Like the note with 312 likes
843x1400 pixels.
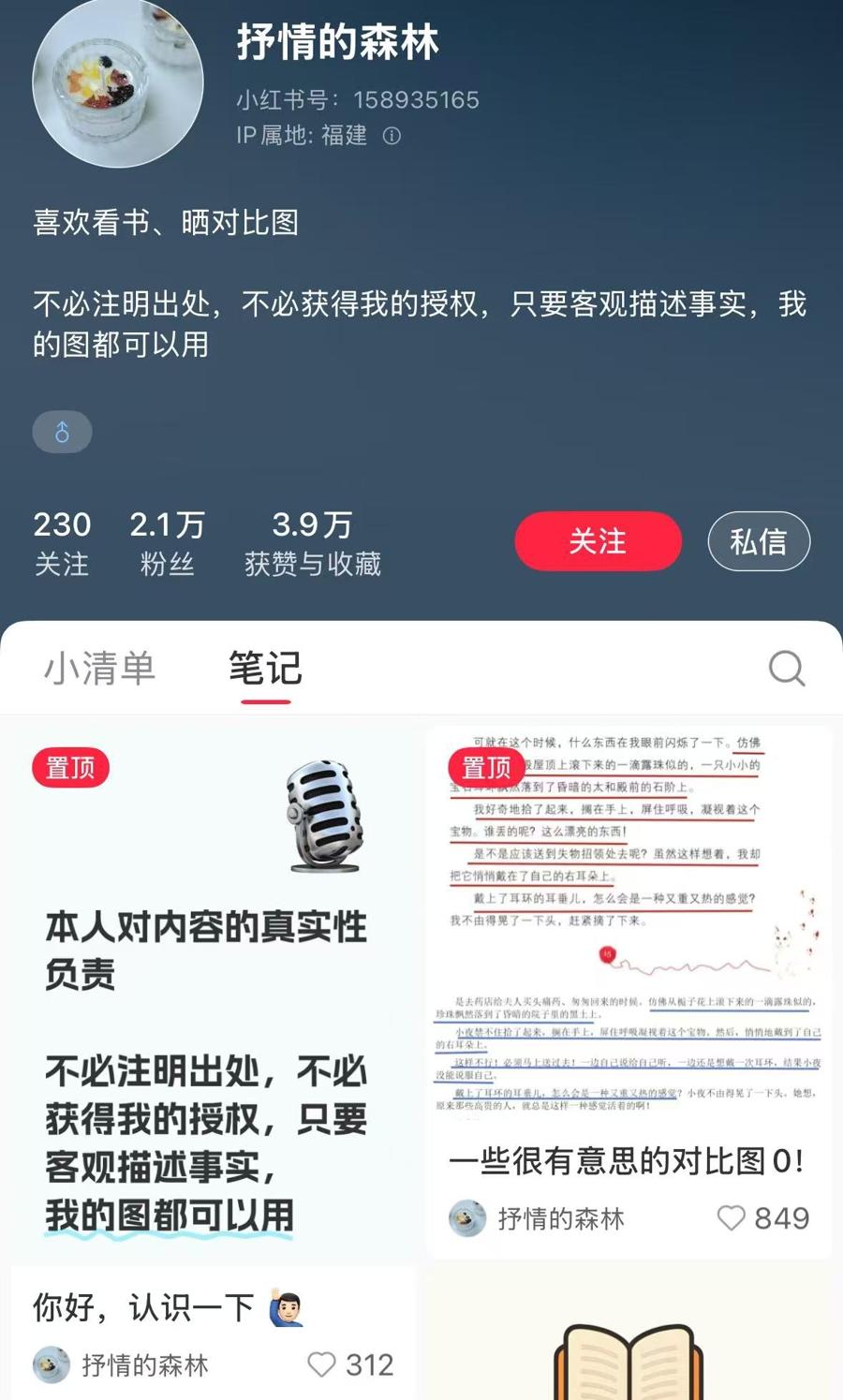click(x=321, y=1364)
